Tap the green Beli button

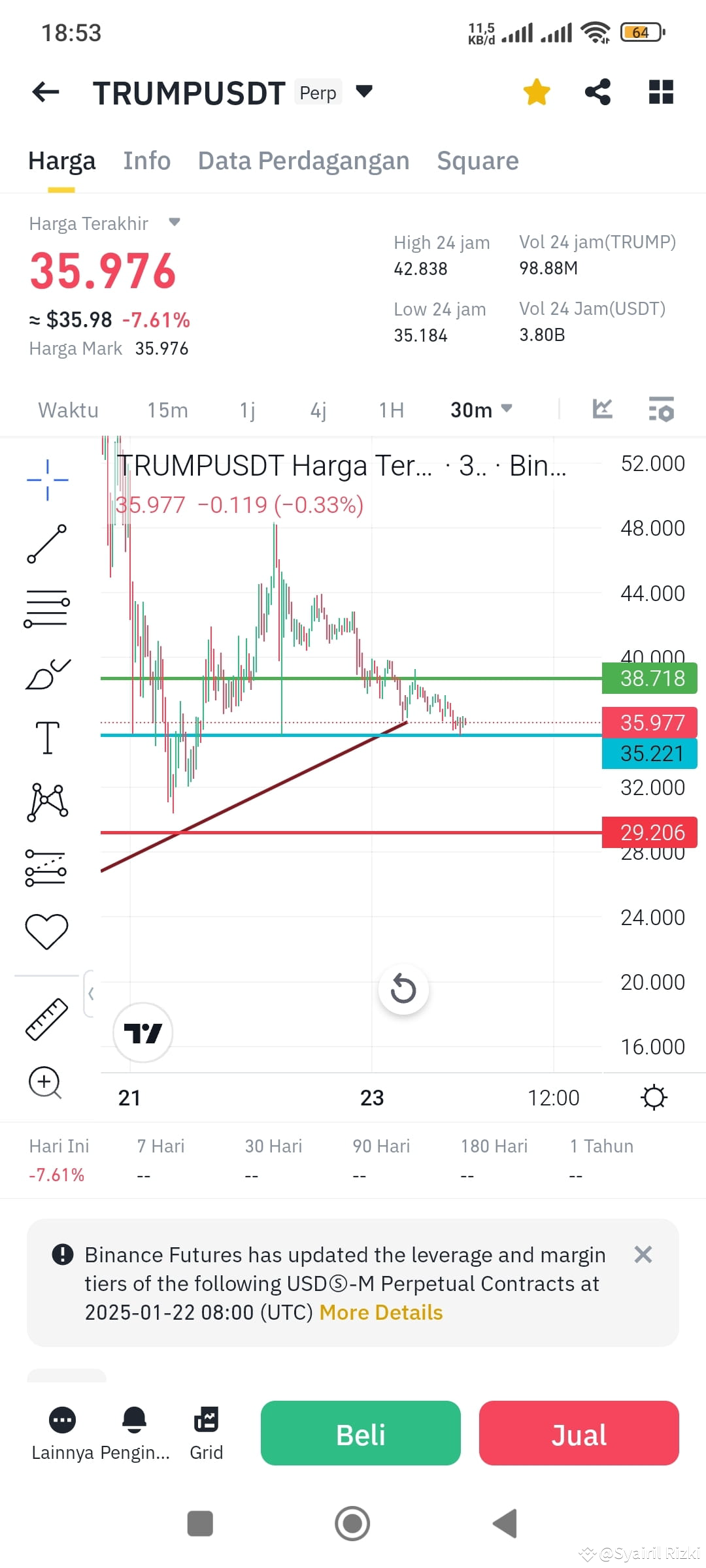click(360, 1433)
